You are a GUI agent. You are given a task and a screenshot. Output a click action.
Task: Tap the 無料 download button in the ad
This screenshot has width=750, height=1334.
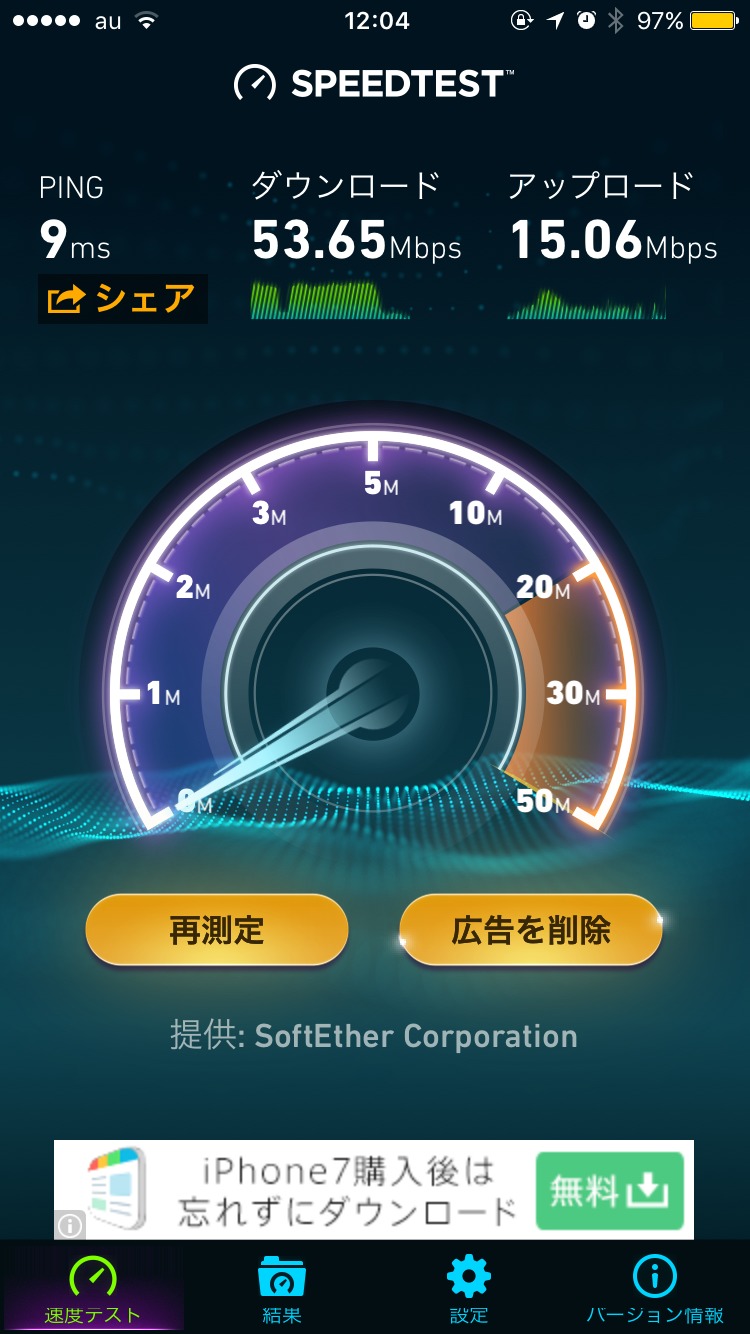[x=609, y=1190]
